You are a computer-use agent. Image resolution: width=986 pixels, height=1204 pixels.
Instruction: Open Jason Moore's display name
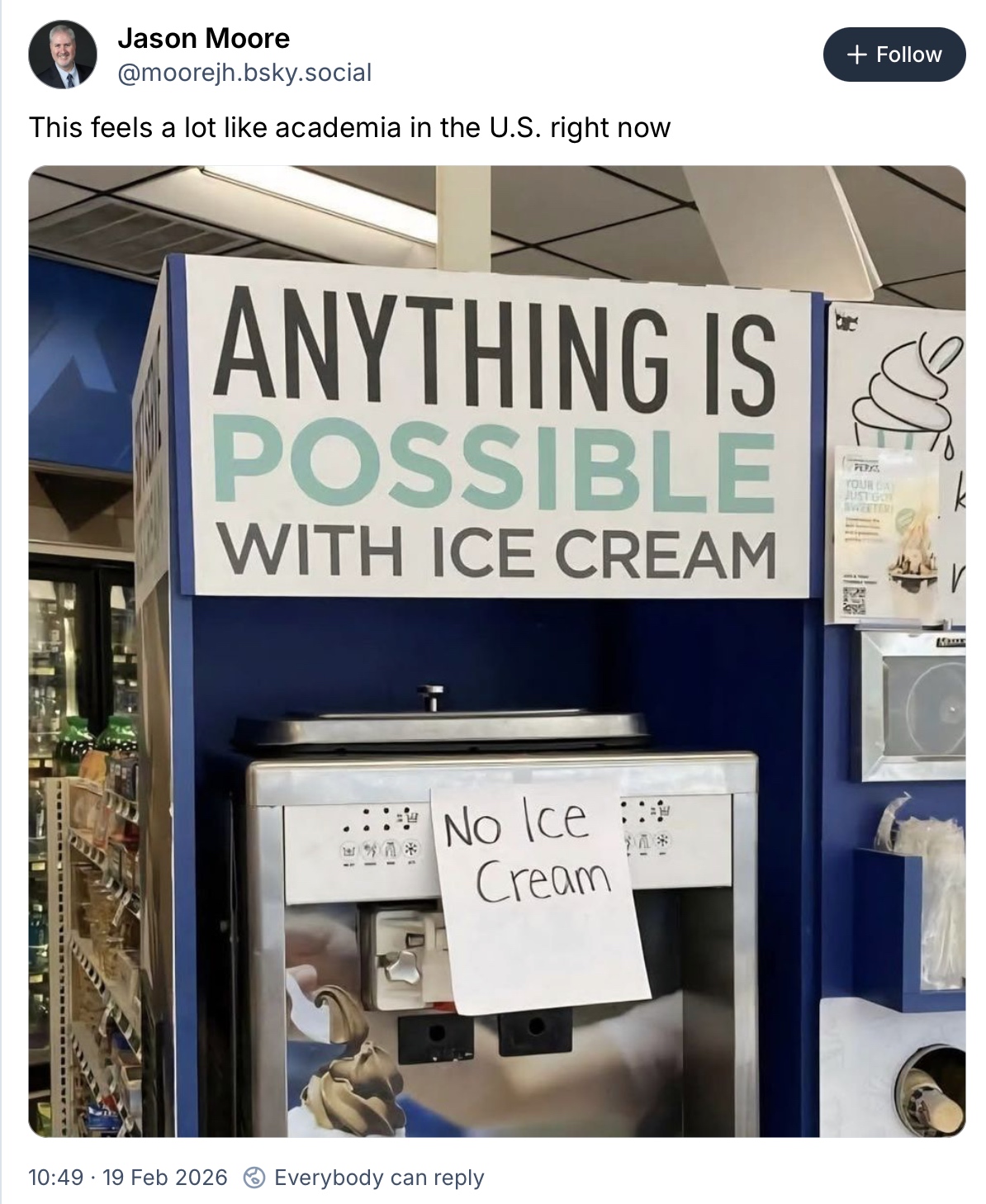203,38
